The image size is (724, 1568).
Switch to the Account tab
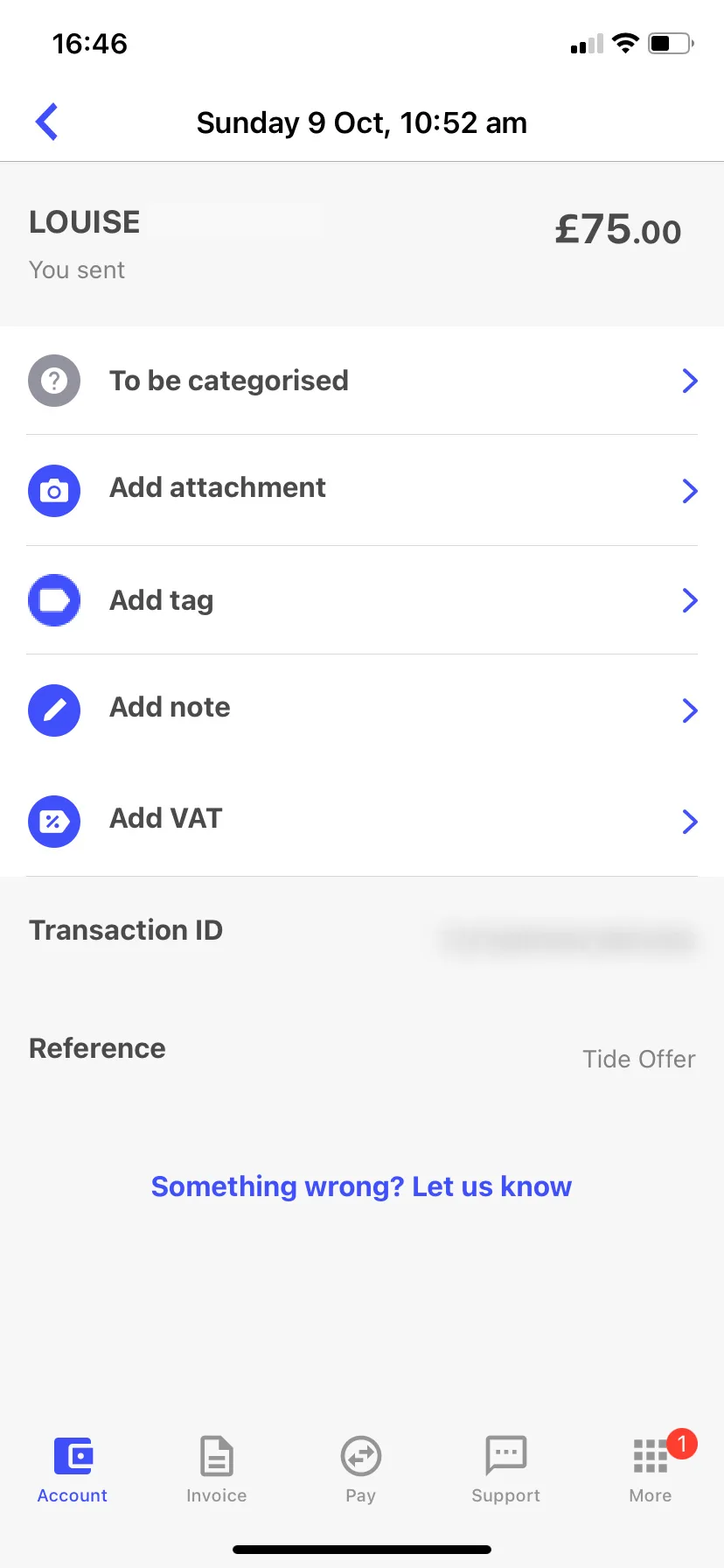[x=73, y=1470]
